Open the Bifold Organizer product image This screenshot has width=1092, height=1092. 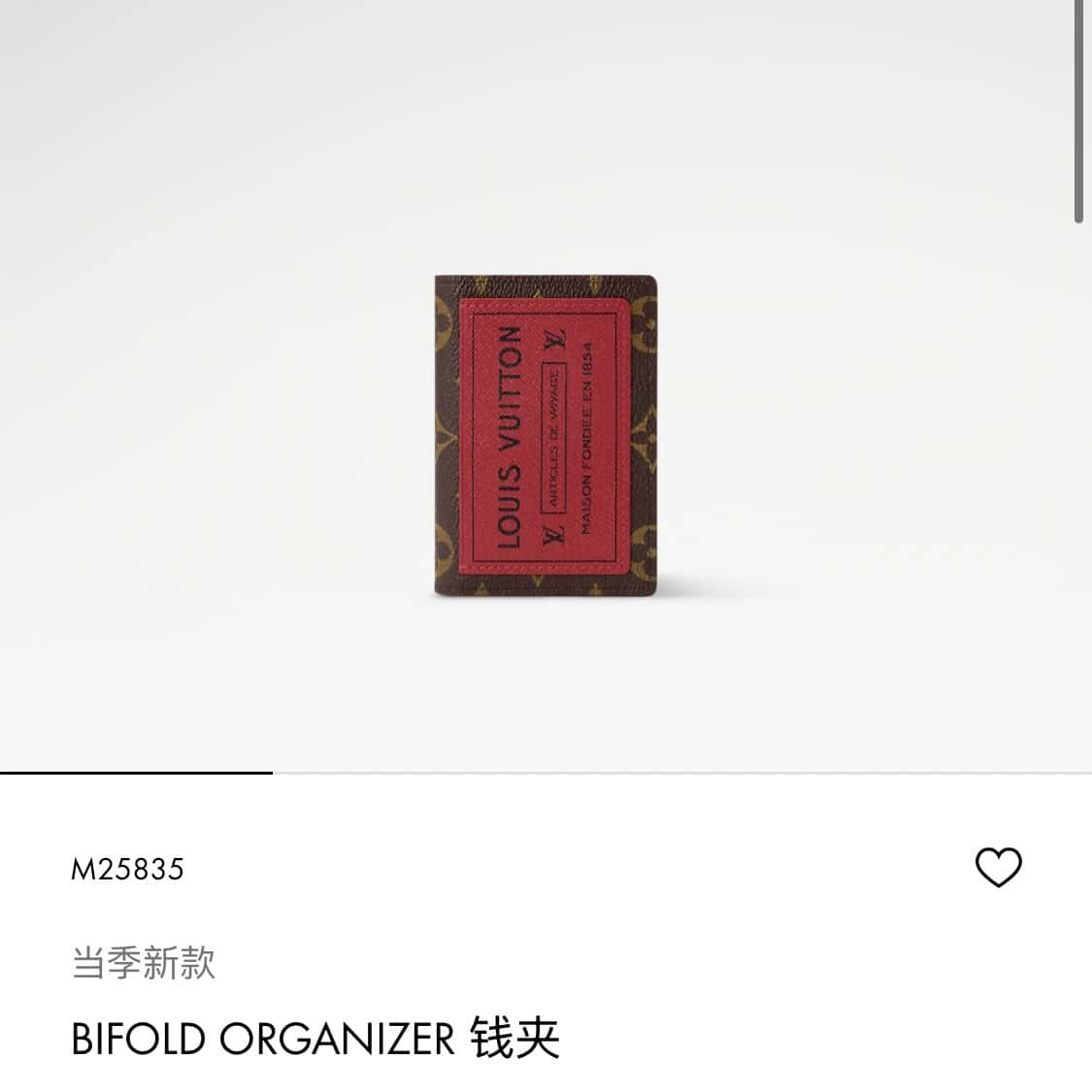545,436
